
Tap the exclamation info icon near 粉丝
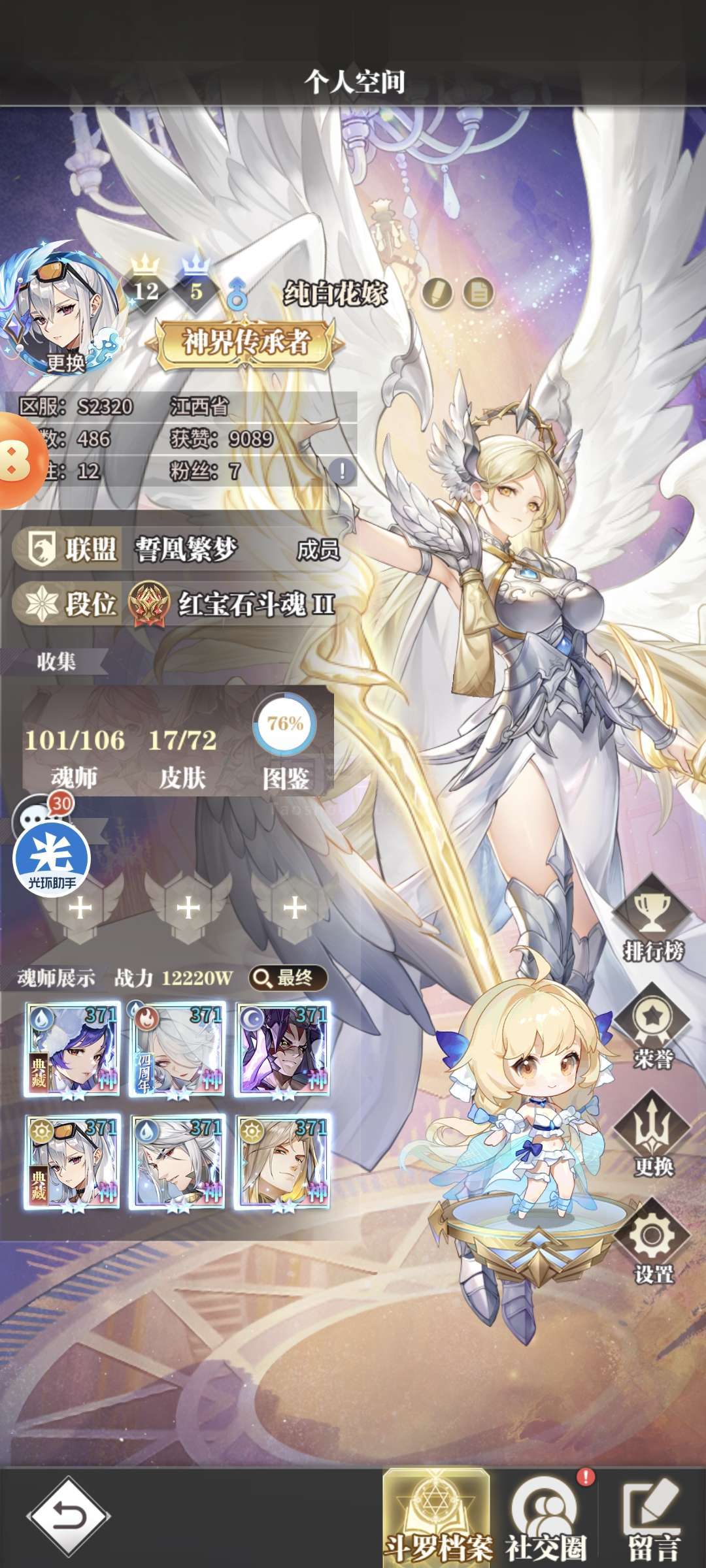click(341, 470)
